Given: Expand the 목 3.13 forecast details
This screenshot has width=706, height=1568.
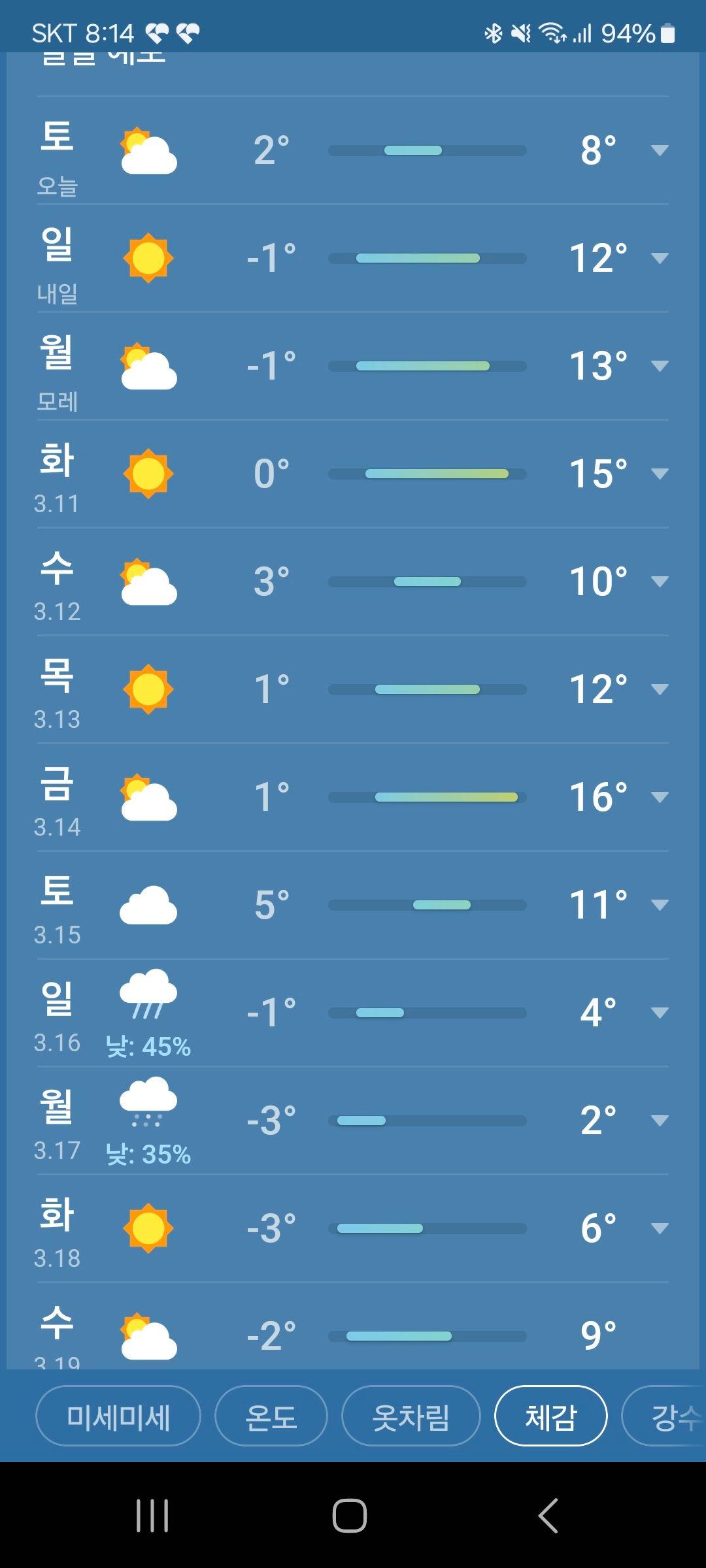Looking at the screenshot, I should coord(660,689).
